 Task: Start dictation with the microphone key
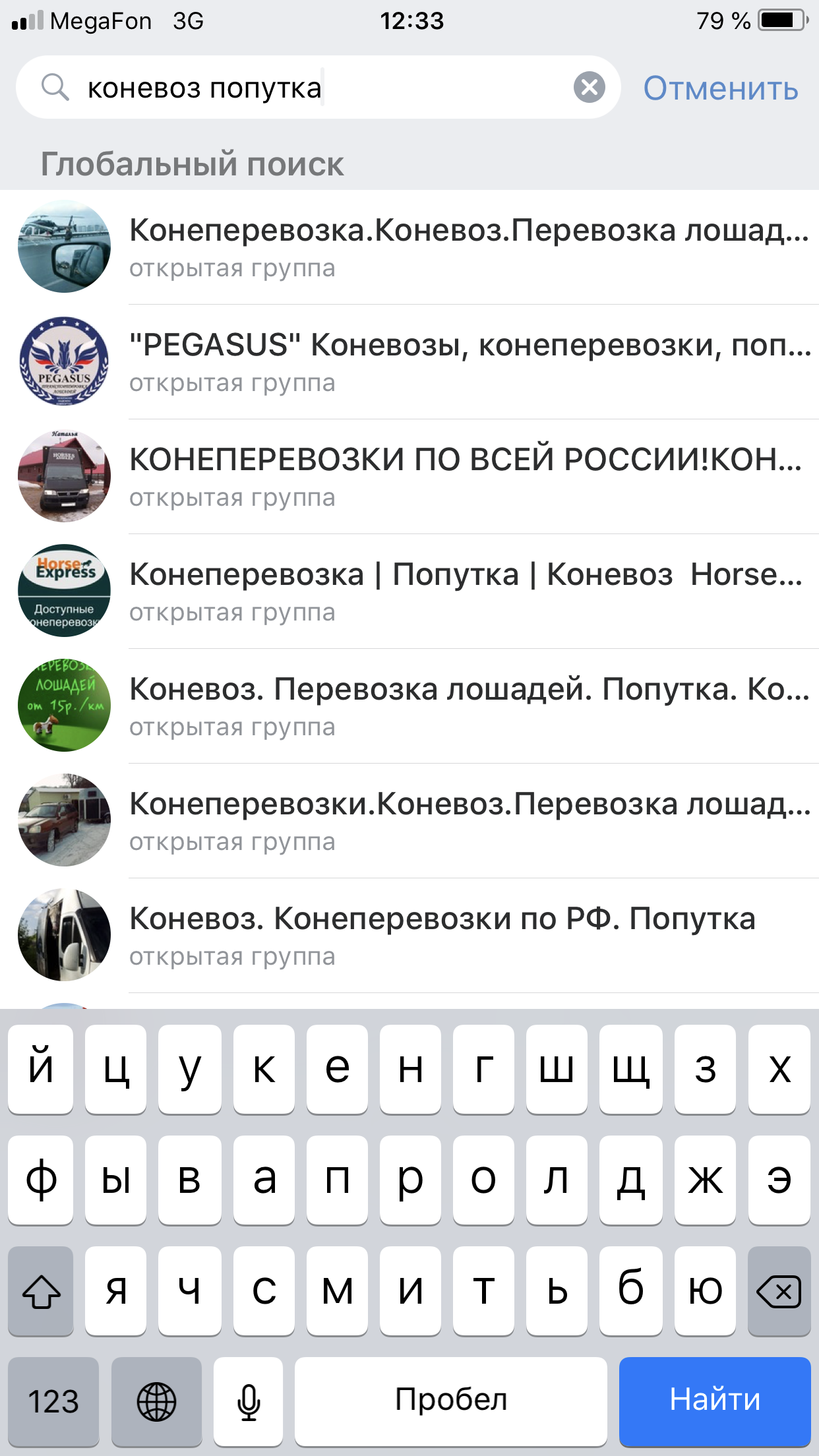pyautogui.click(x=249, y=1400)
